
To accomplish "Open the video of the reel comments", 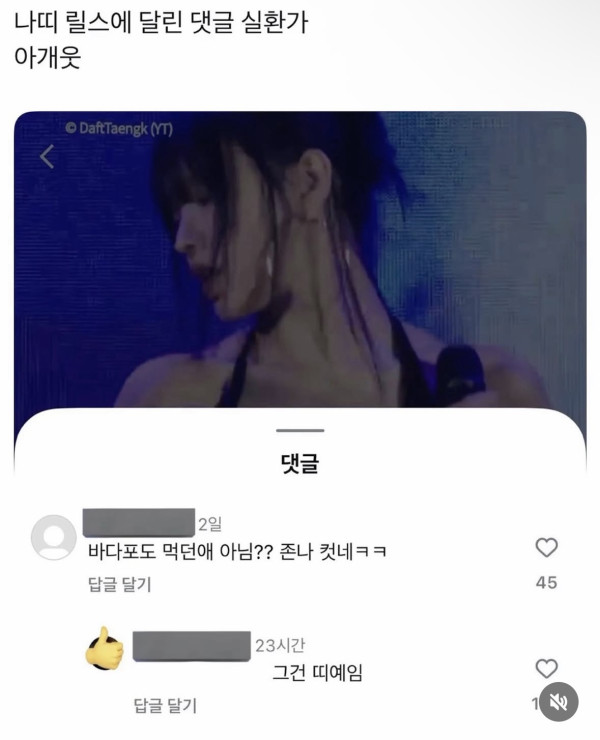I will [x=300, y=260].
